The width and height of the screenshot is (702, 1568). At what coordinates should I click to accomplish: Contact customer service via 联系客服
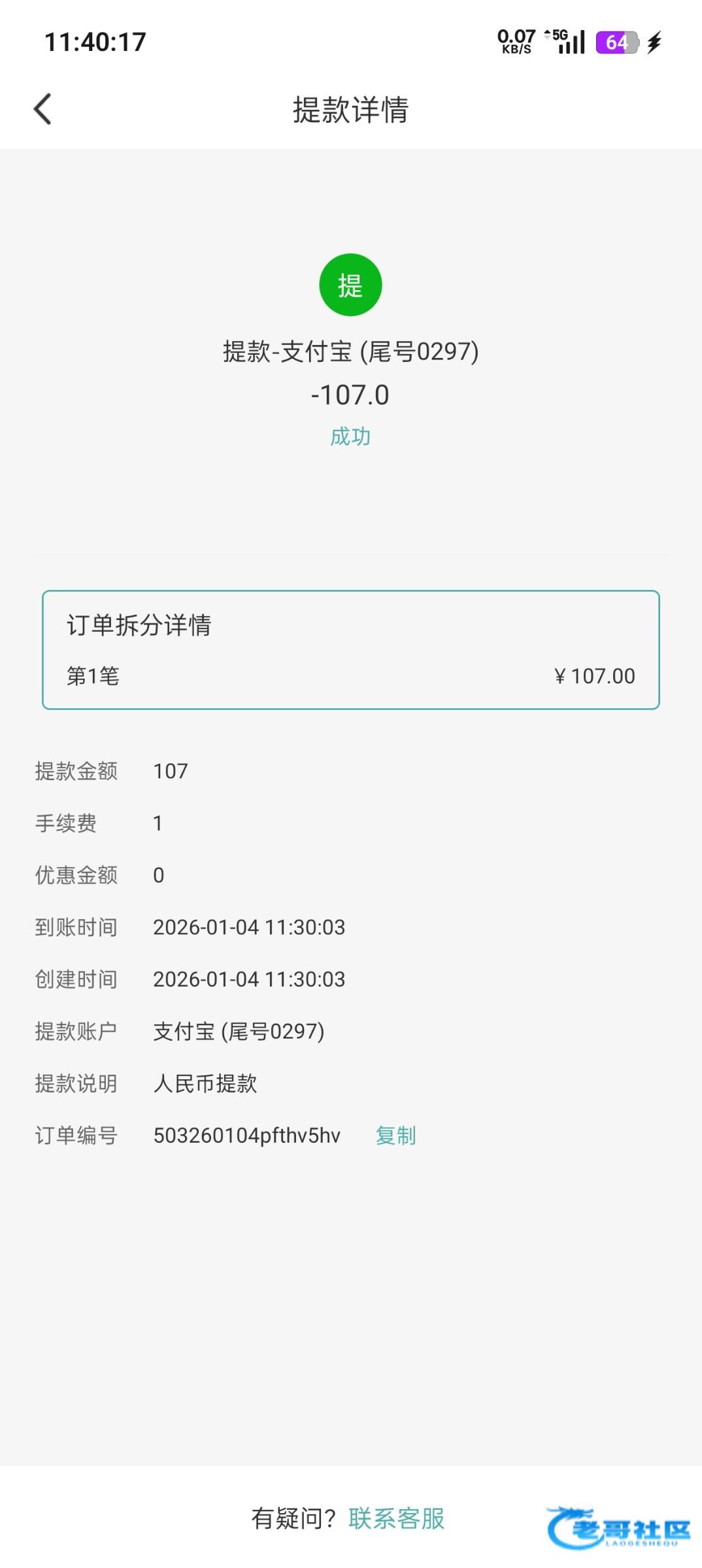pyautogui.click(x=396, y=1518)
